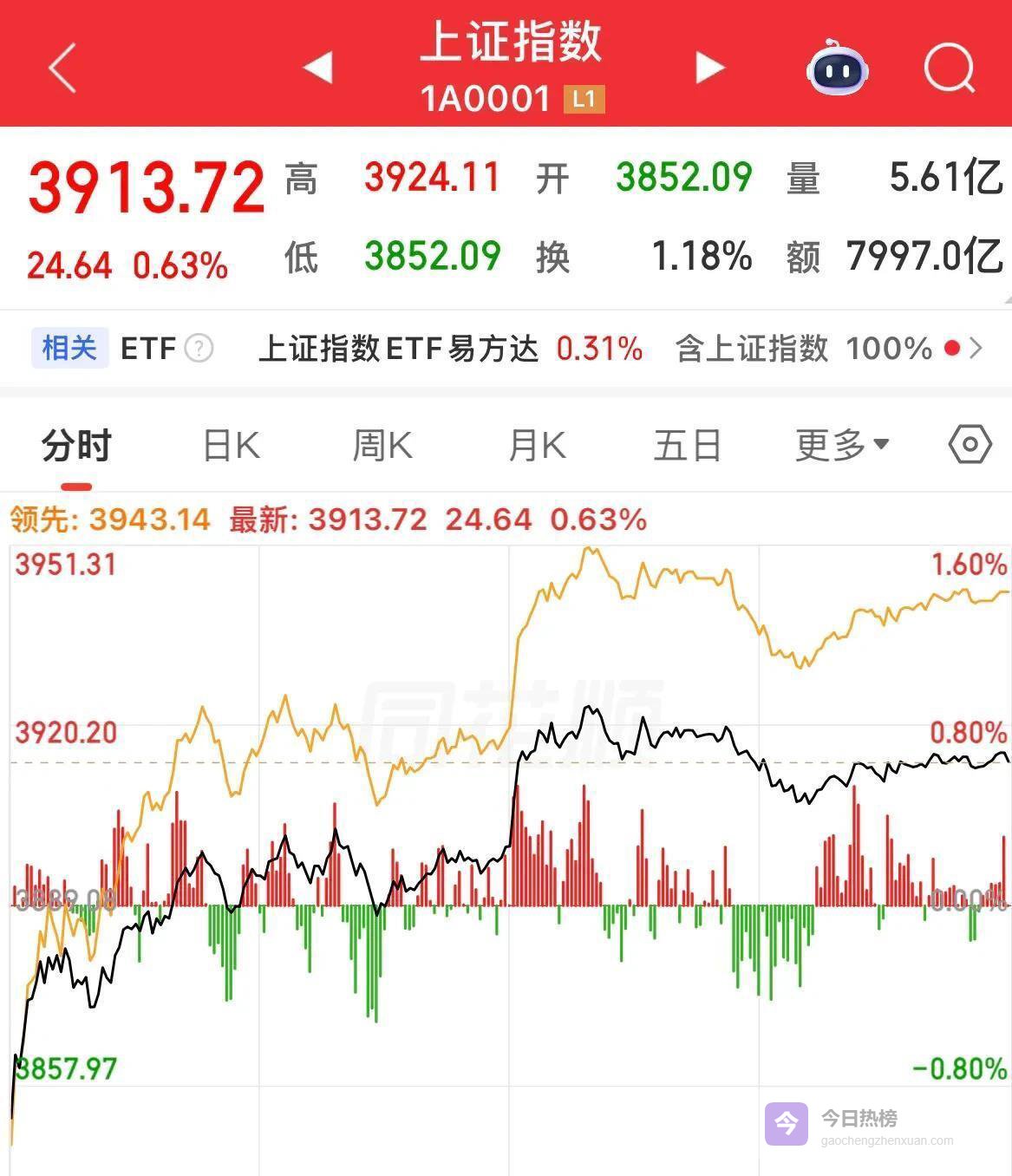Viewport: 1012px width, 1176px height.
Task: Go back using the top-left arrow
Action: (63, 68)
